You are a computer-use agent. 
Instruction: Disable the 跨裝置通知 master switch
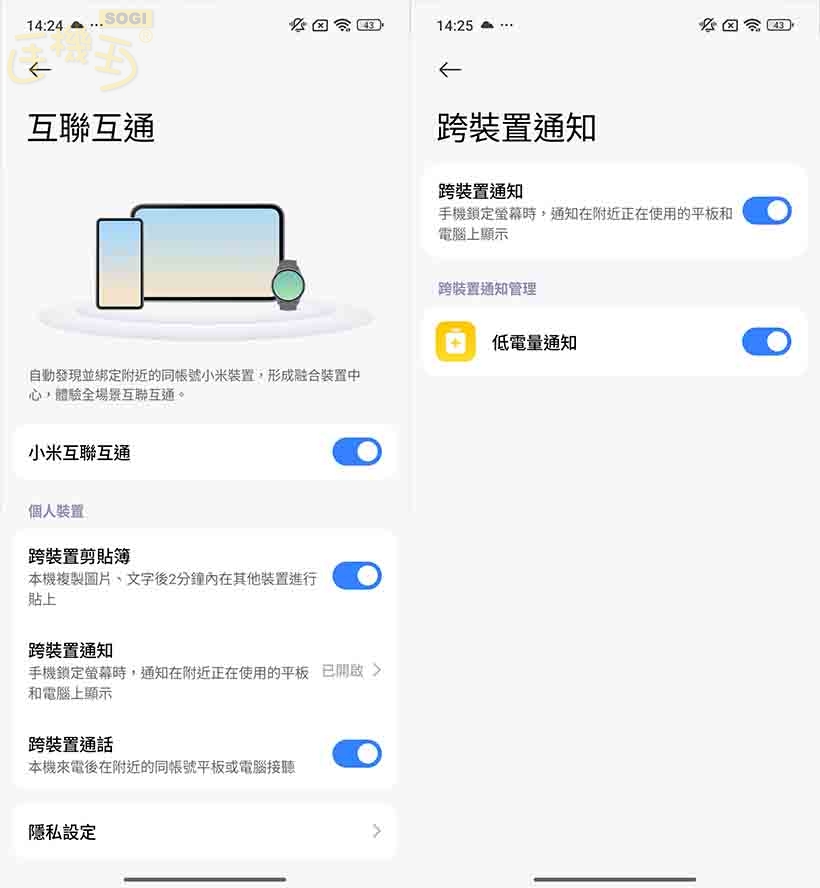coord(766,210)
